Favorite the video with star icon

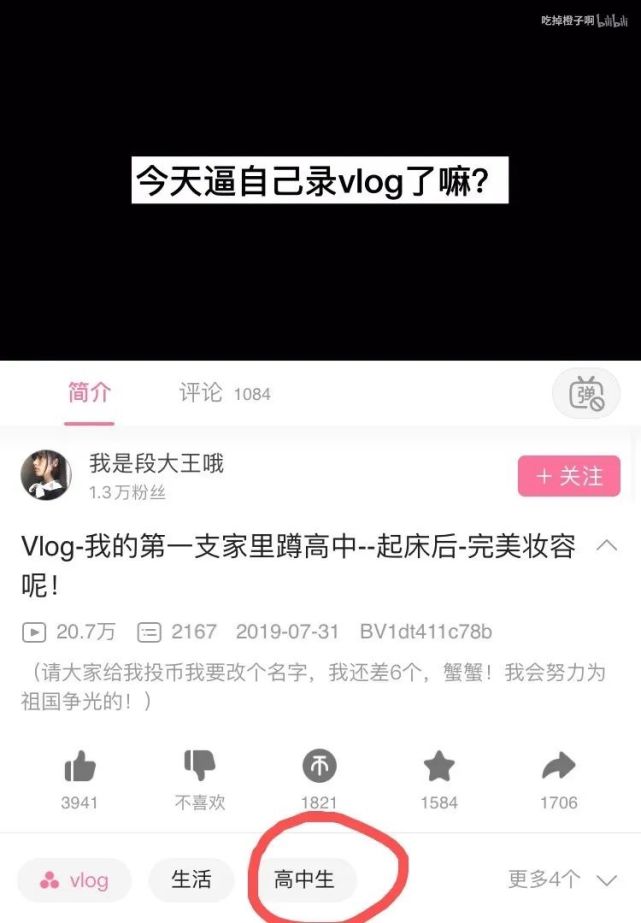439,767
